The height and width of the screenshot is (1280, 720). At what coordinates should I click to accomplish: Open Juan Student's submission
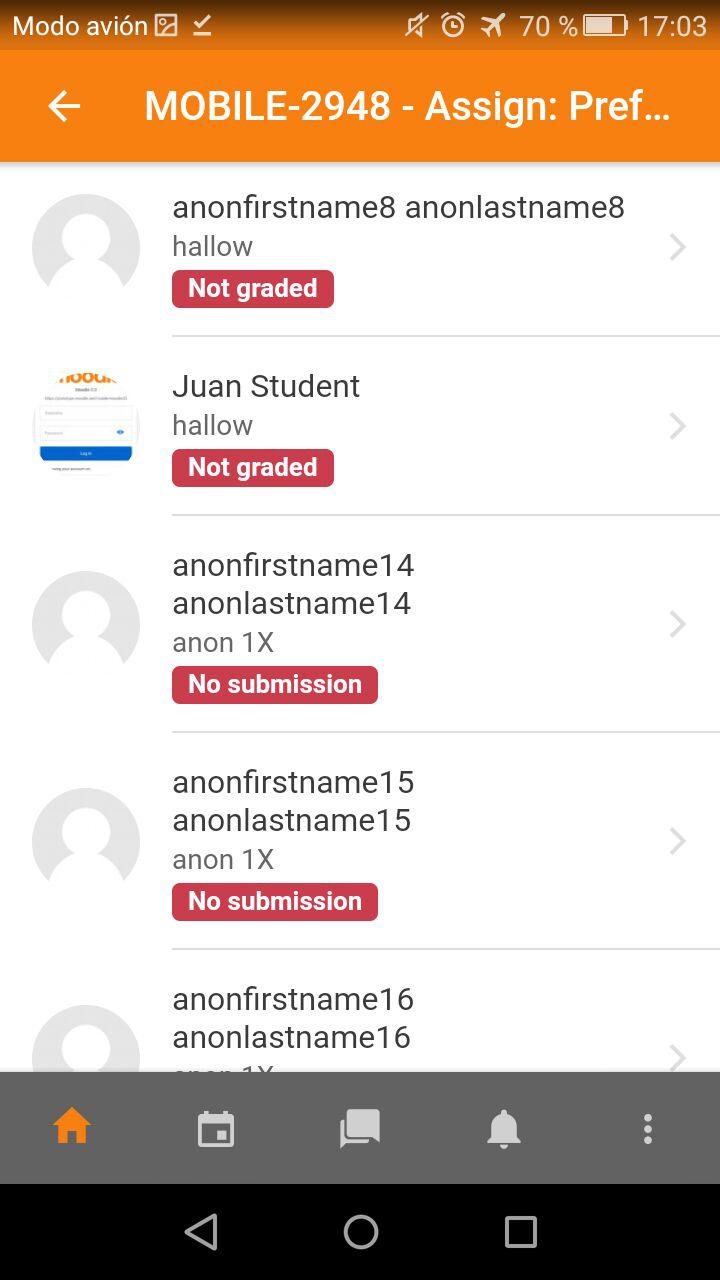pyautogui.click(x=360, y=427)
